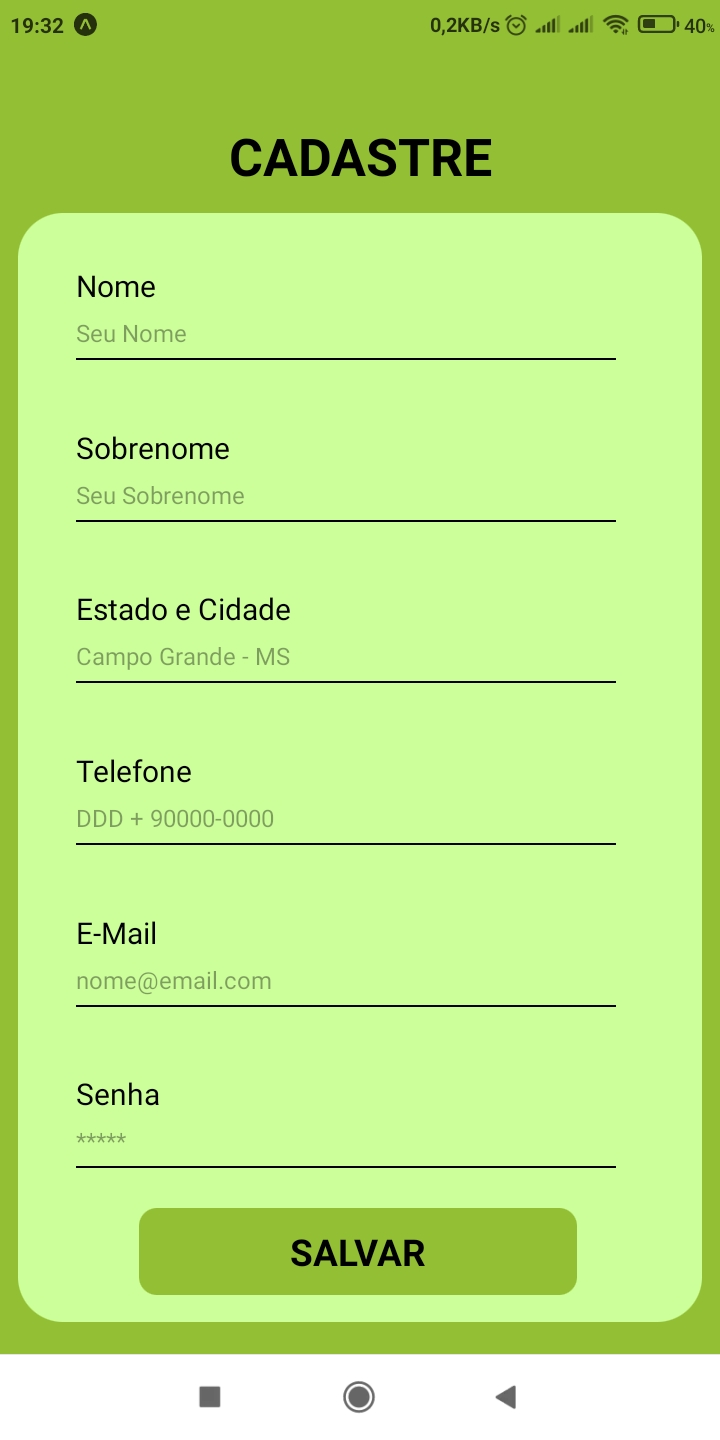Viewport: 720px width, 1440px height.
Task: Focus the Sobrenome text field
Action: (345, 496)
